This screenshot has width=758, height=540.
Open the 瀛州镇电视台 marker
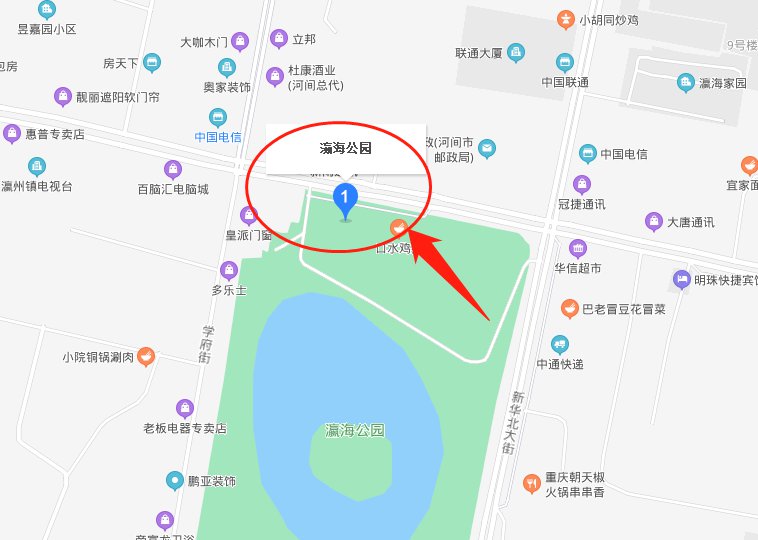37,167
